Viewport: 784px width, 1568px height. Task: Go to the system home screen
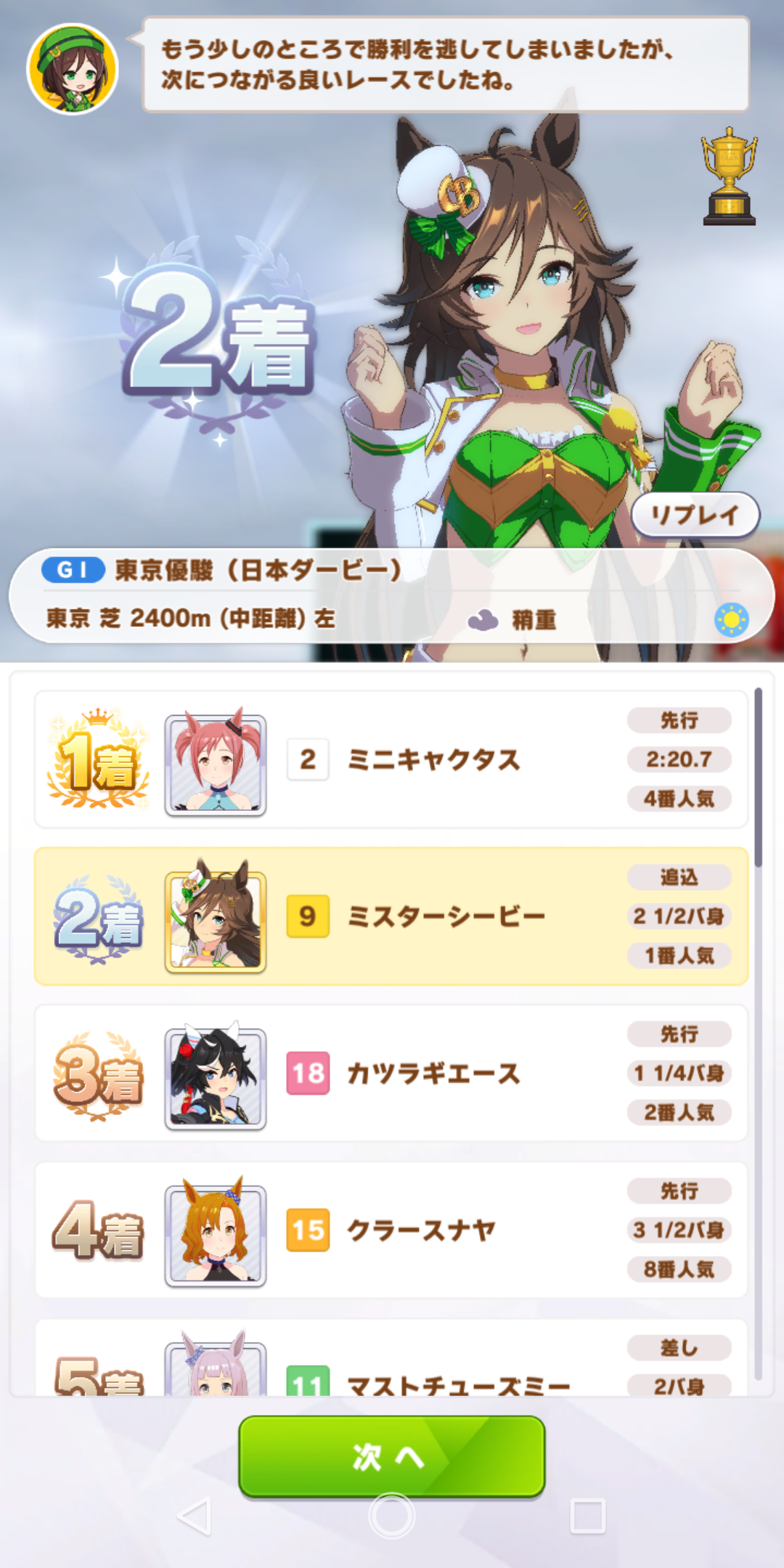(392, 1516)
